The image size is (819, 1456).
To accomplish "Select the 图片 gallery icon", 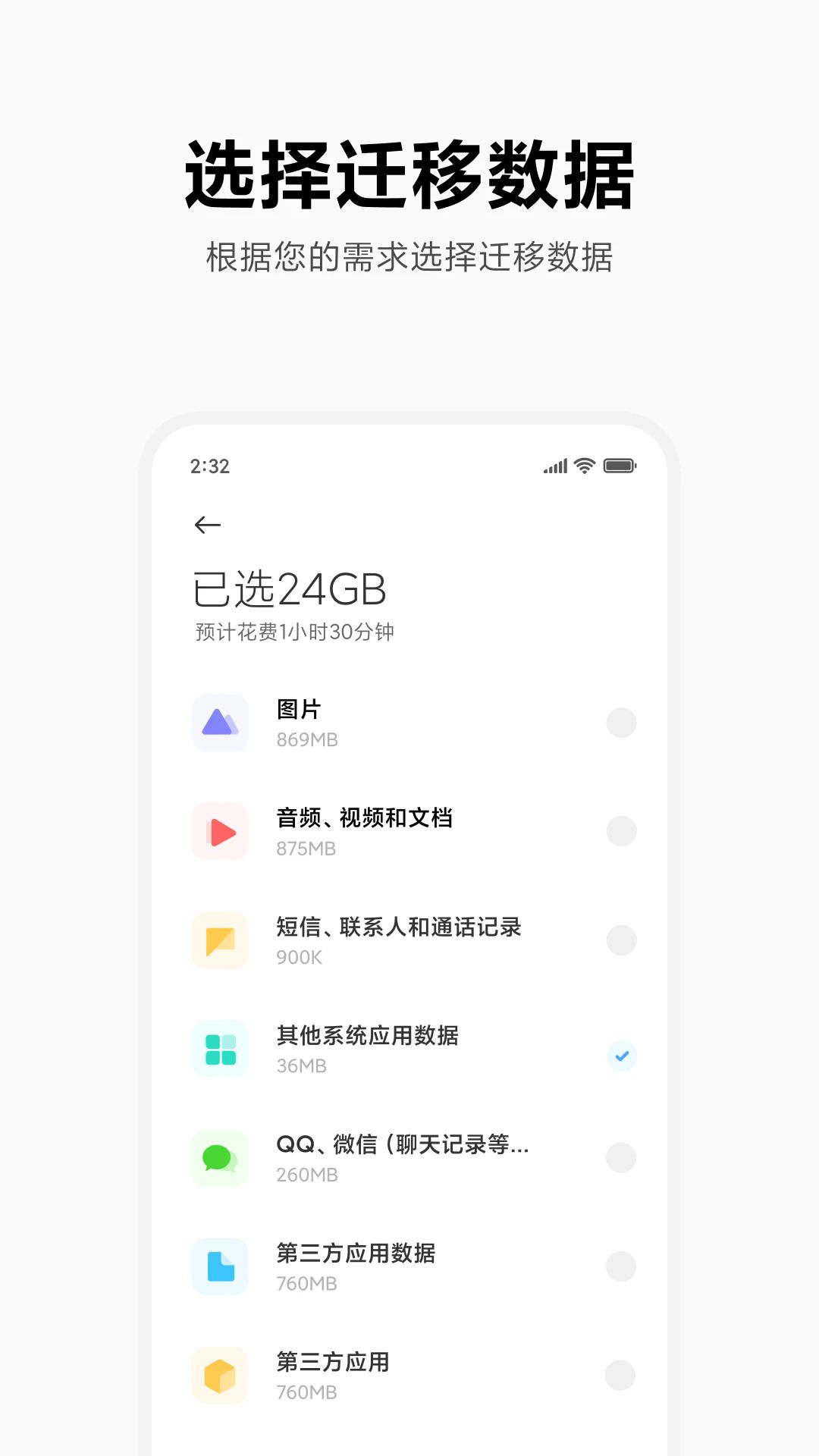I will (x=219, y=723).
